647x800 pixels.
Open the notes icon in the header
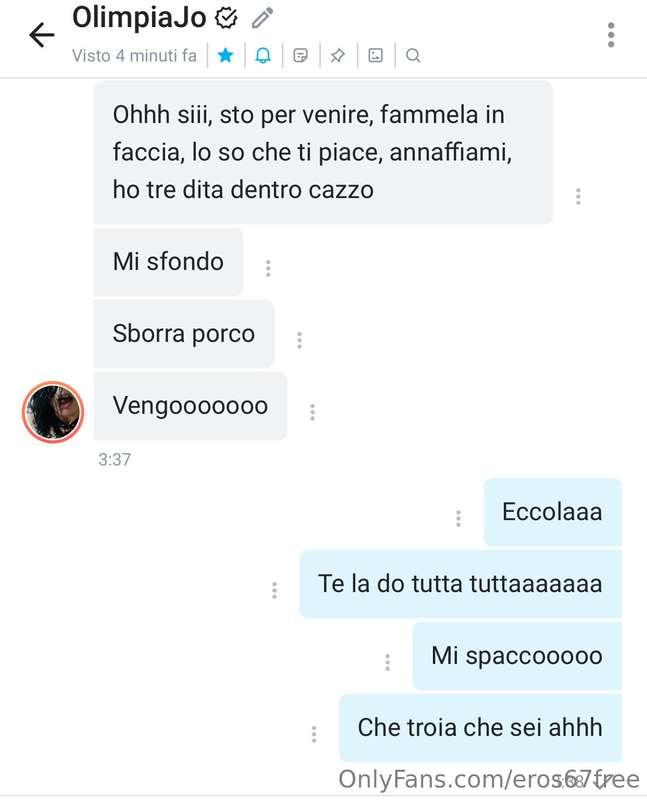(x=300, y=56)
